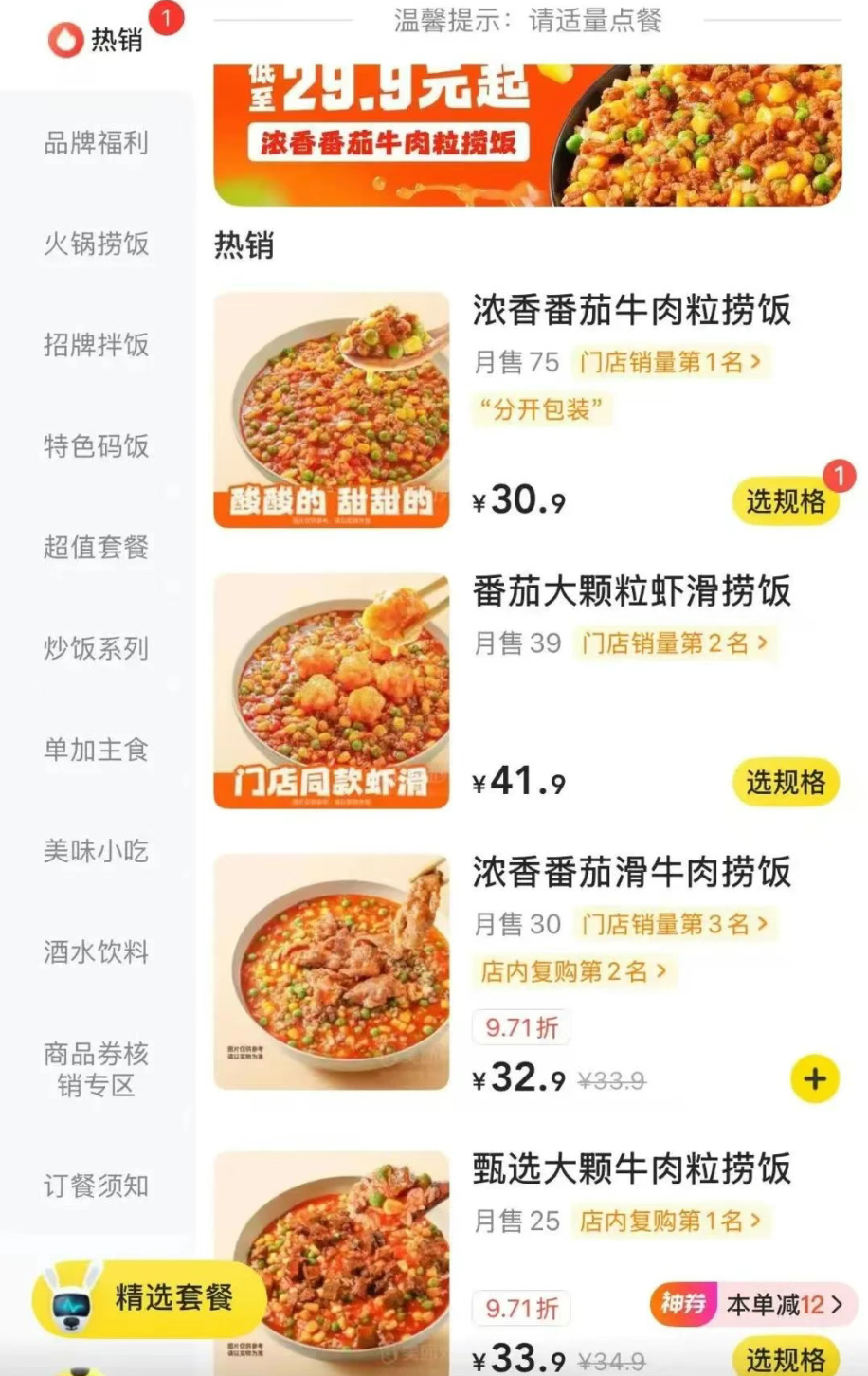Open the 神券 本单减12 coupon
The image size is (868, 1376).
click(x=753, y=1305)
